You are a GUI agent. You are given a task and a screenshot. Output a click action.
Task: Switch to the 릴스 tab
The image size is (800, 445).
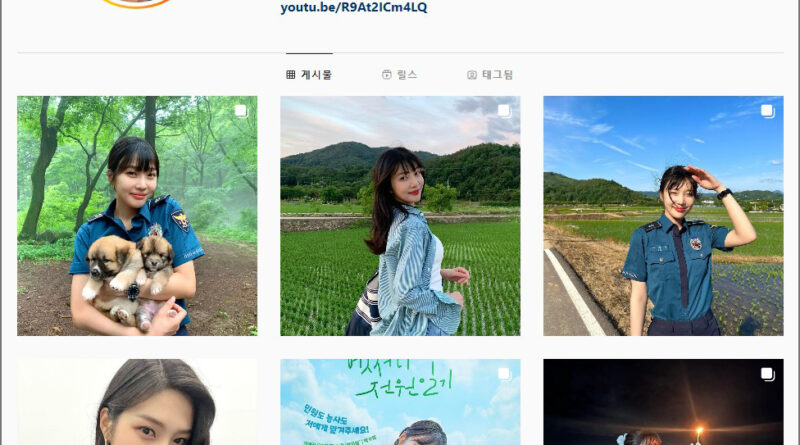tap(399, 75)
